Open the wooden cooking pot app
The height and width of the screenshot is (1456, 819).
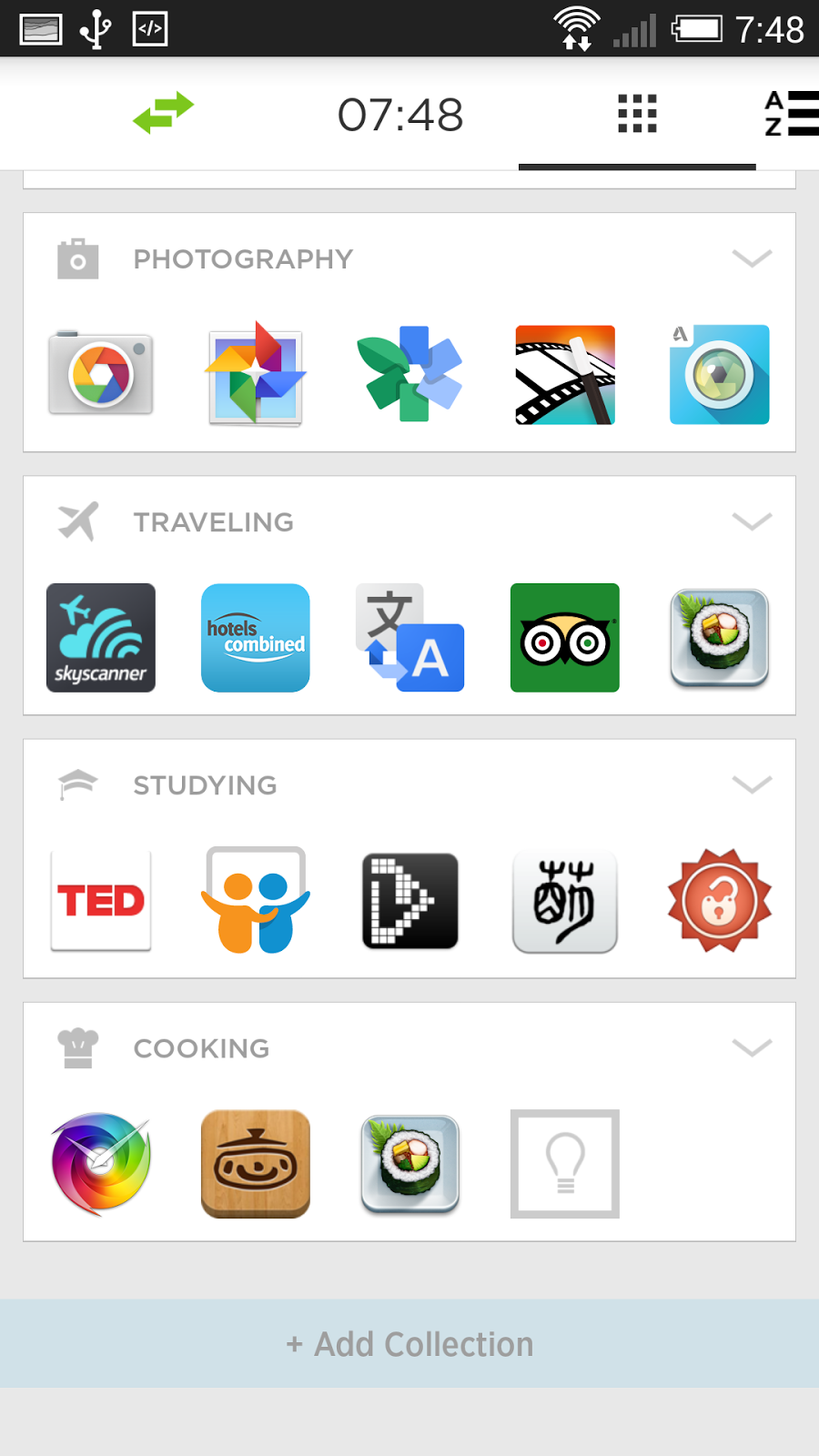[x=256, y=1164]
